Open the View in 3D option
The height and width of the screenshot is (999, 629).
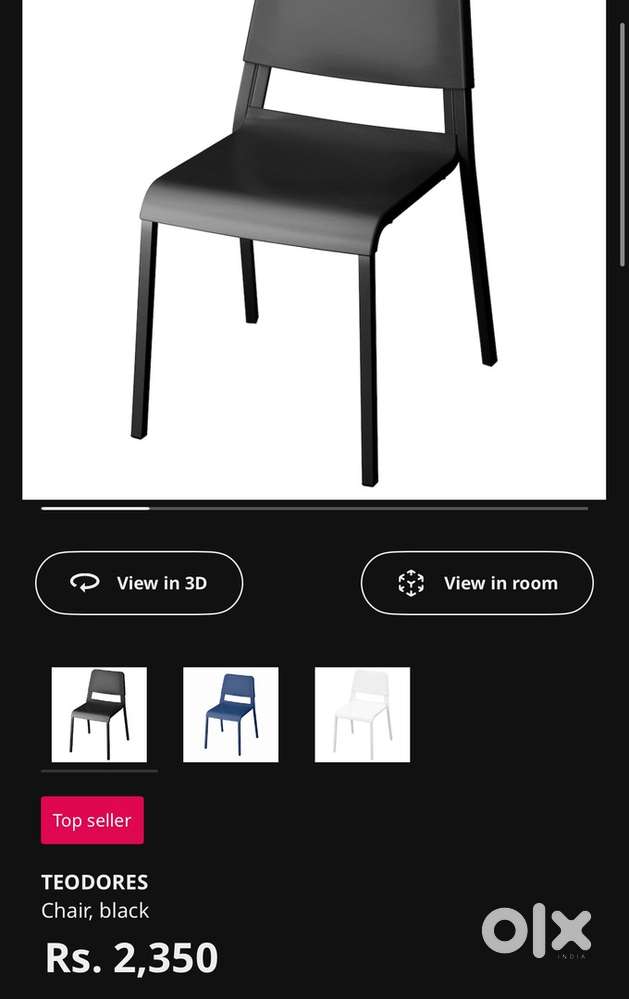(x=139, y=583)
